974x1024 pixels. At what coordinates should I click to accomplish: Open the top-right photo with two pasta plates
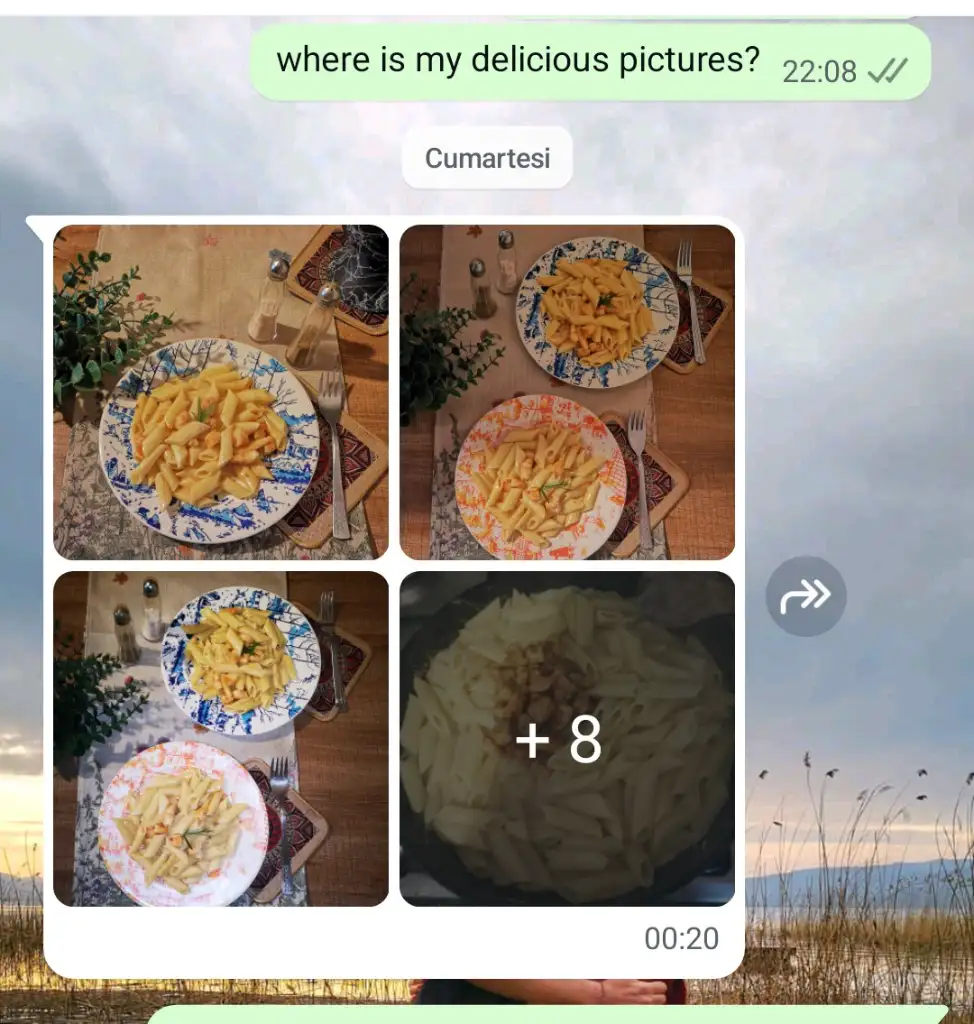coord(567,392)
